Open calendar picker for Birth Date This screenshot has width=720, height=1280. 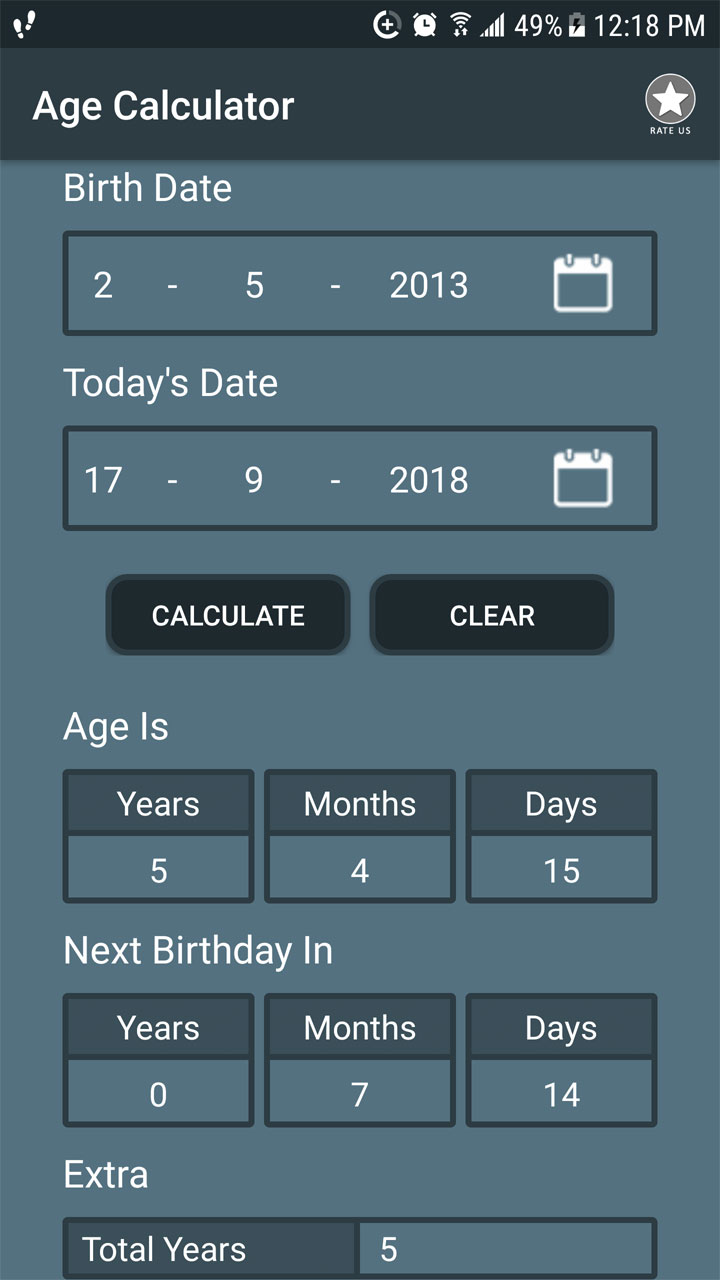click(583, 284)
